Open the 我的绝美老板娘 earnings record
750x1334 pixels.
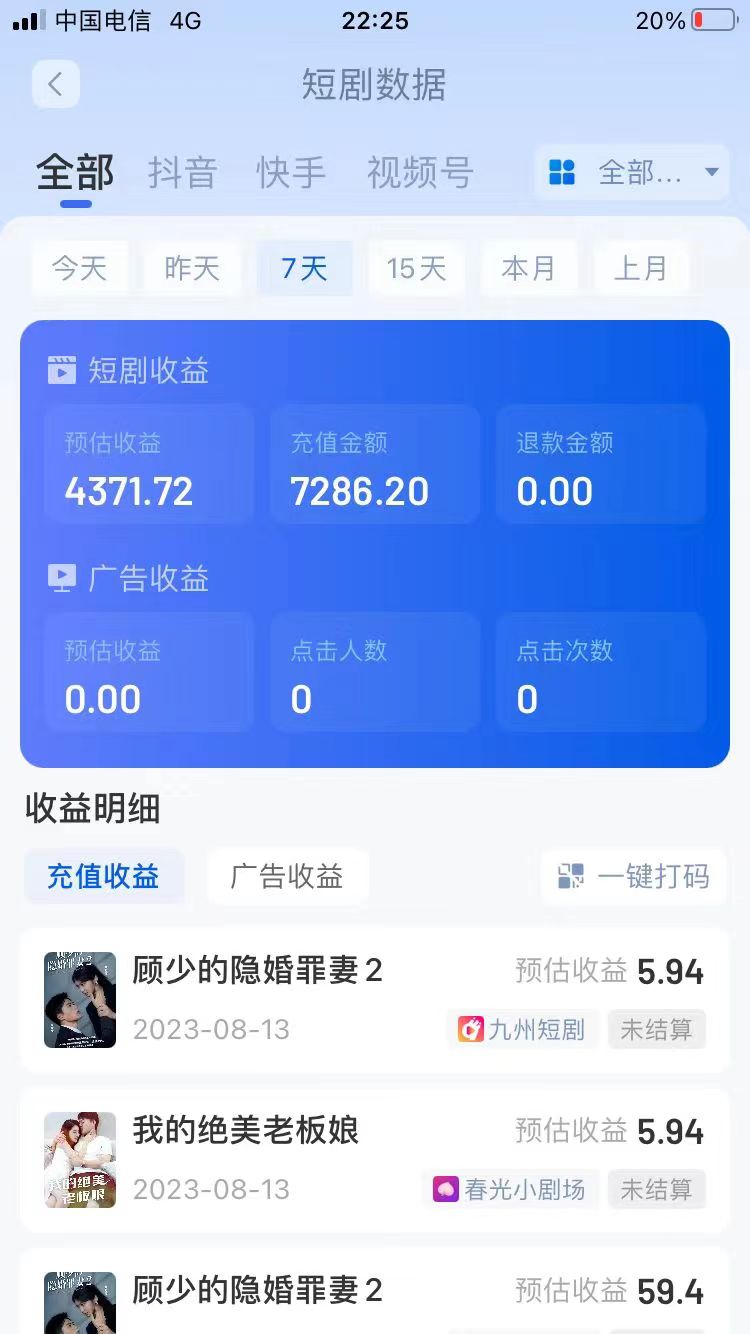(x=374, y=1159)
